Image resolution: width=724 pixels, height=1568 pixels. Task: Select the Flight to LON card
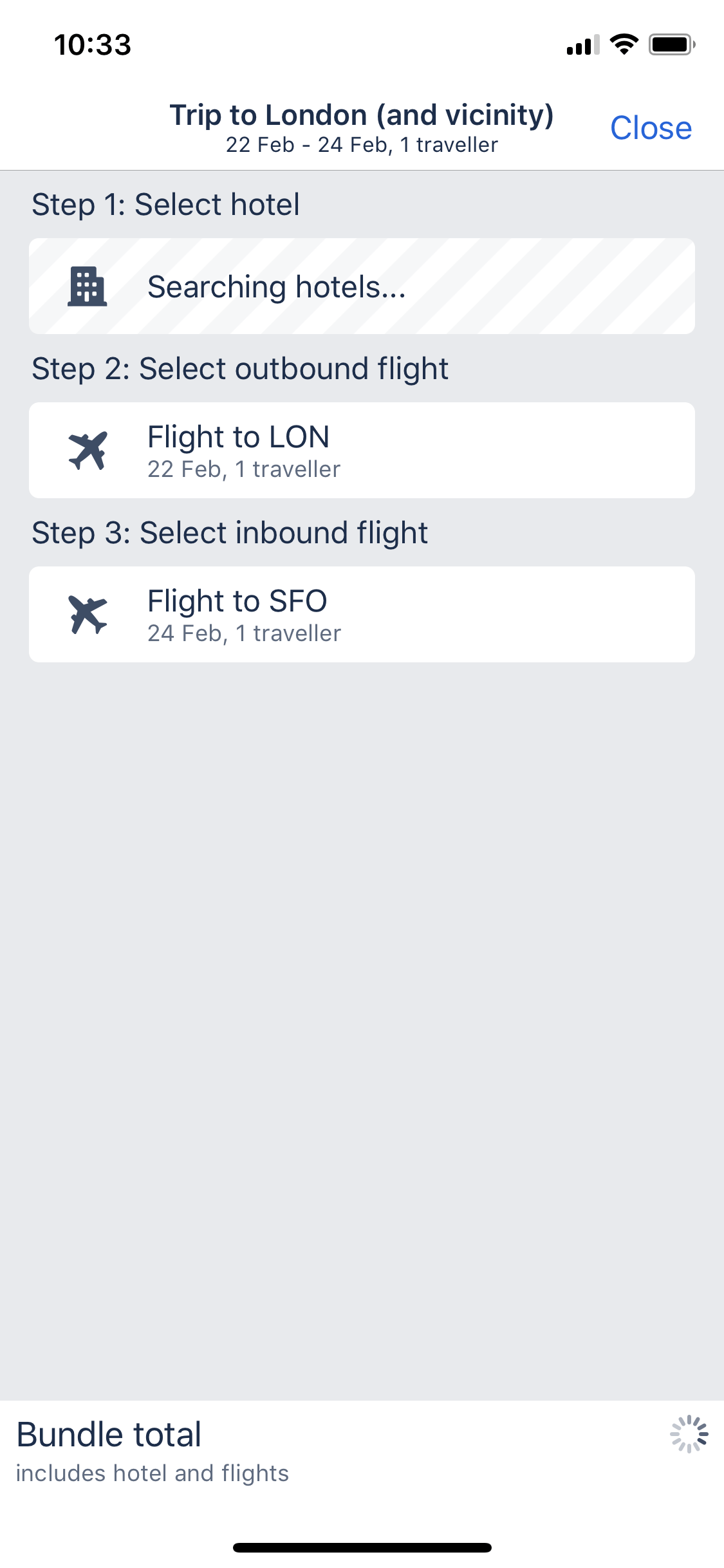pos(362,451)
